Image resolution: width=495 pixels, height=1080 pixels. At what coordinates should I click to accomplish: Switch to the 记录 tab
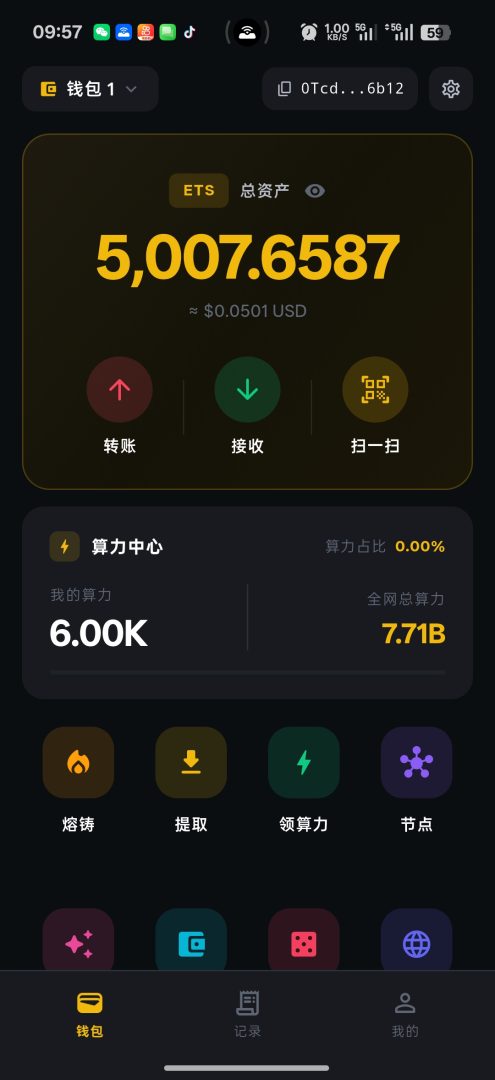point(247,1014)
